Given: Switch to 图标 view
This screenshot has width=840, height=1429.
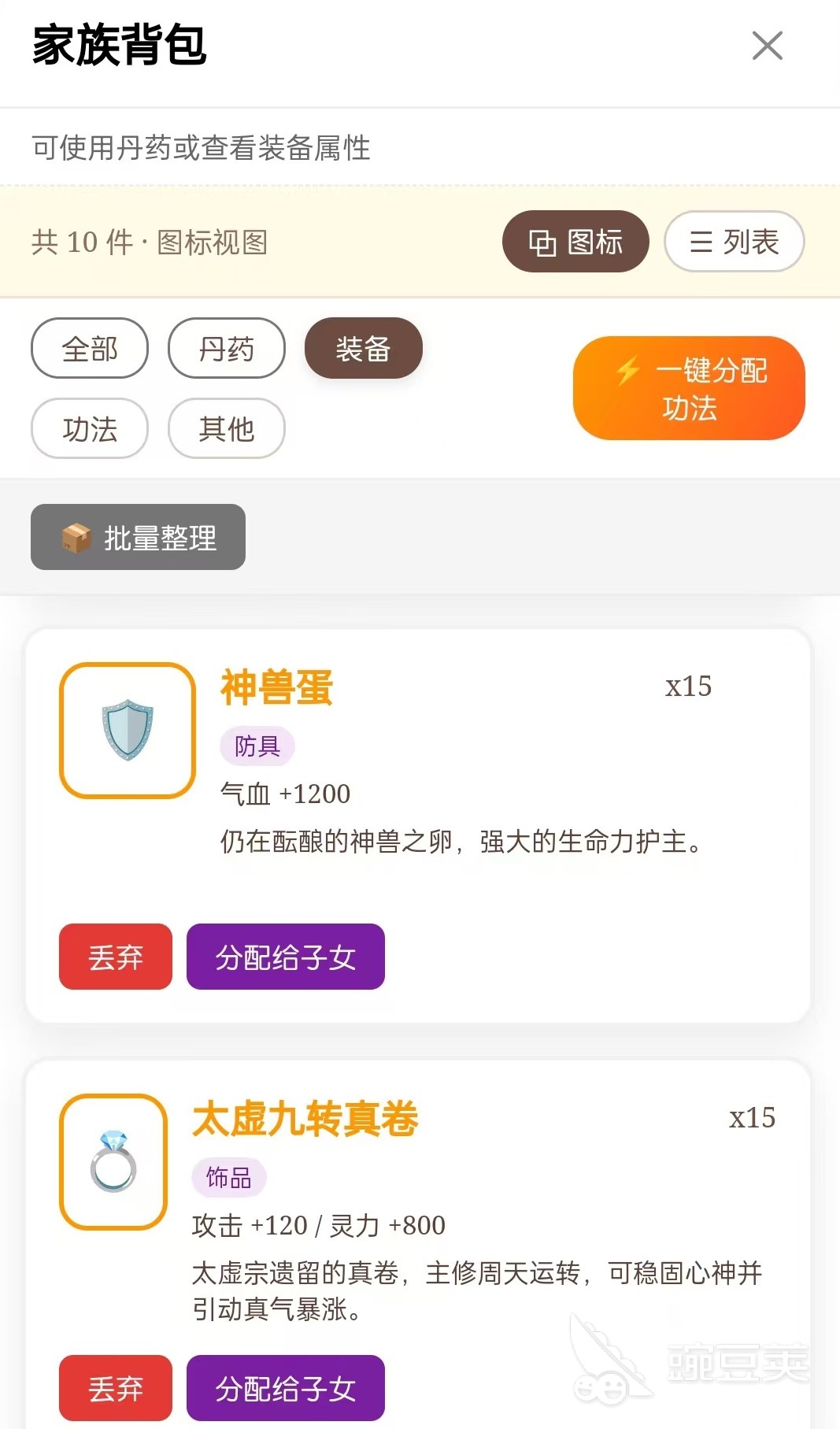Looking at the screenshot, I should tap(575, 242).
